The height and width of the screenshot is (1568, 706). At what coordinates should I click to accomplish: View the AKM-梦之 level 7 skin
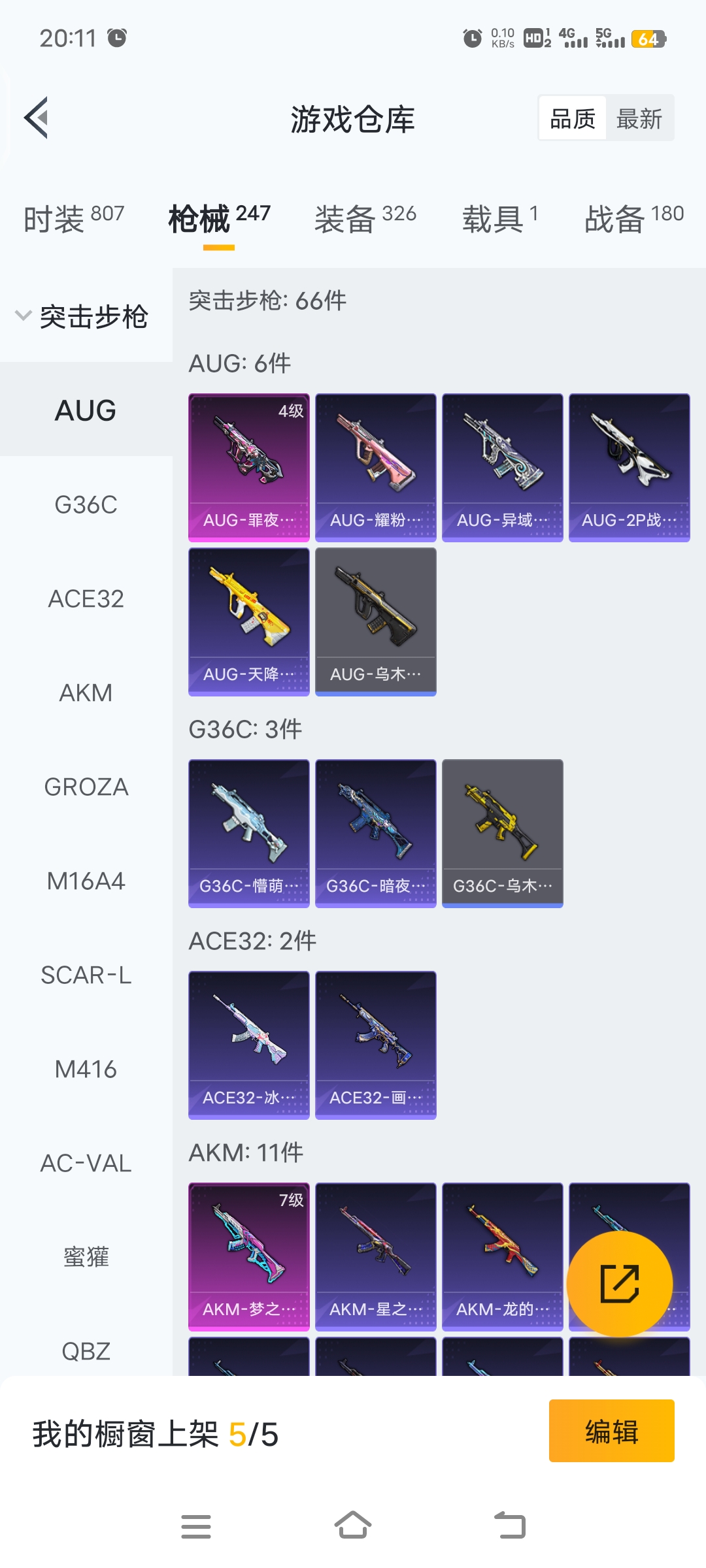pos(248,1256)
